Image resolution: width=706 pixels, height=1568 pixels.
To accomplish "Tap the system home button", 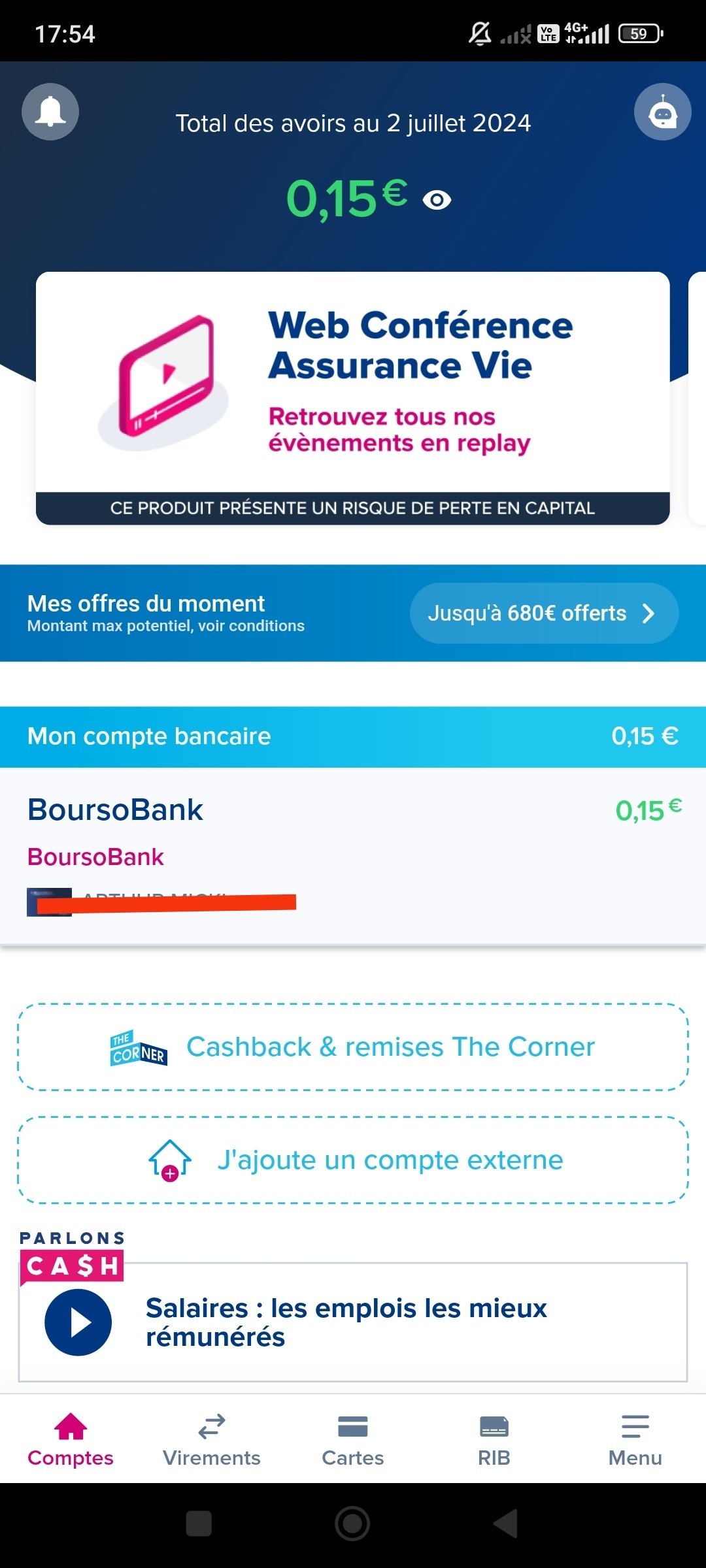I will point(352,1524).
